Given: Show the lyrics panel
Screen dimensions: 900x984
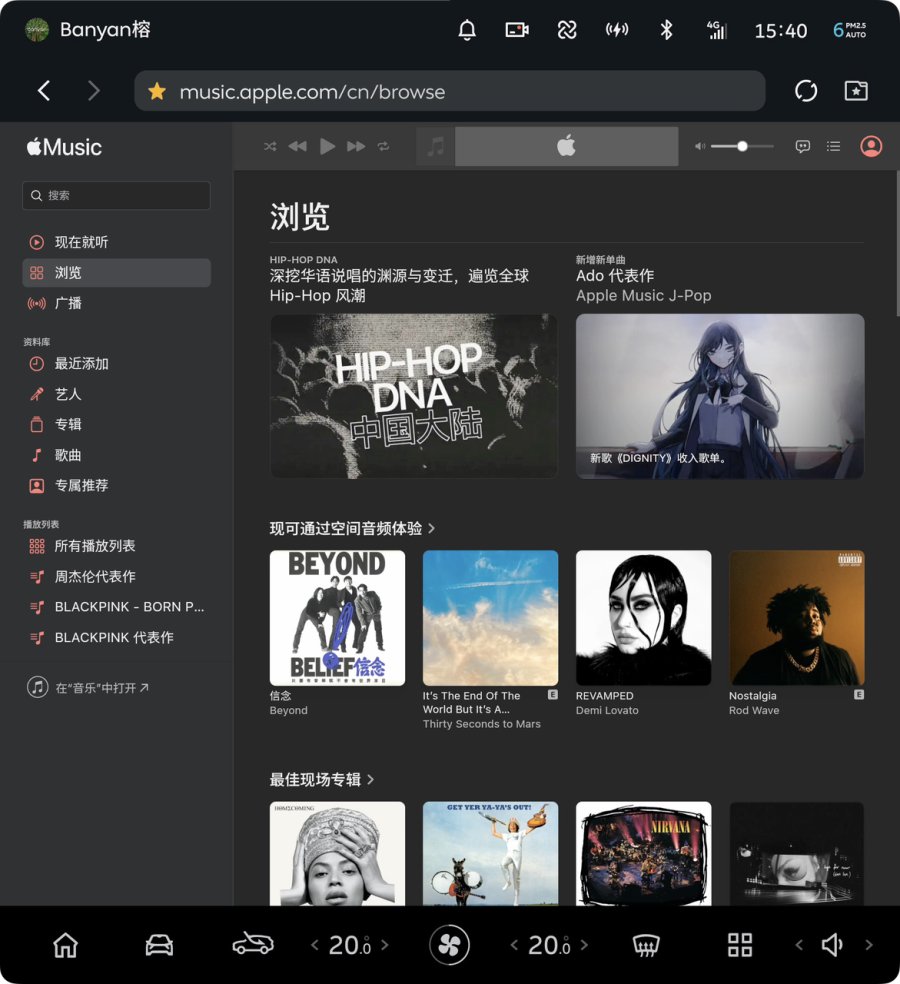Looking at the screenshot, I should [x=802, y=146].
